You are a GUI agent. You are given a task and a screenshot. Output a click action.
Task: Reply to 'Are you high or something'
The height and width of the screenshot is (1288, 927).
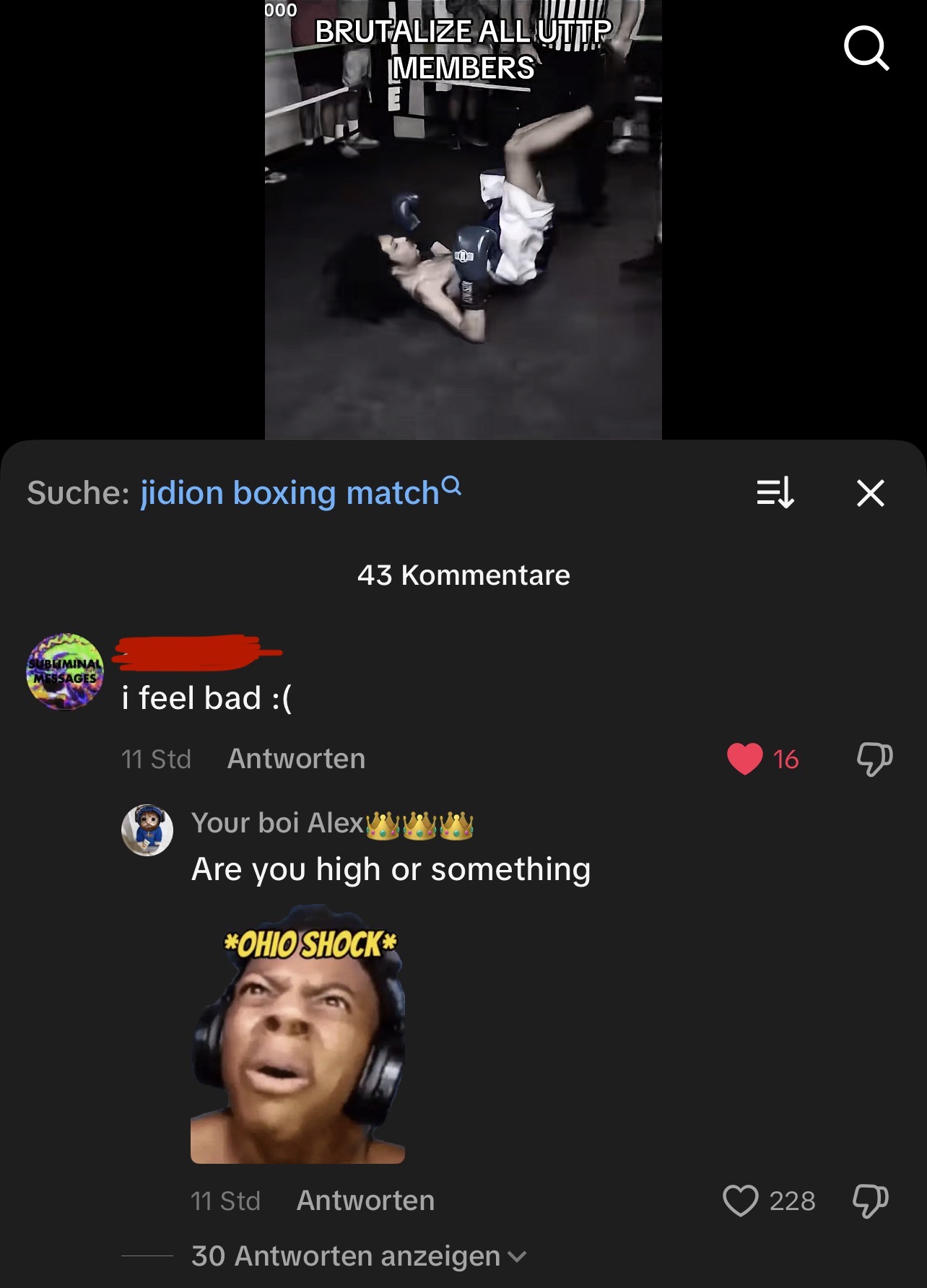click(365, 1201)
